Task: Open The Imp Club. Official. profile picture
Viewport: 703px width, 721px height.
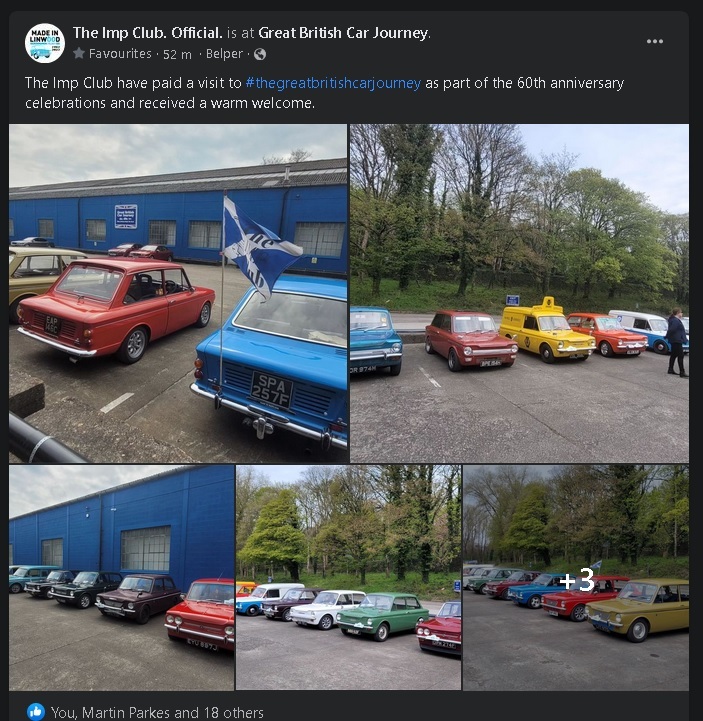Action: point(44,43)
